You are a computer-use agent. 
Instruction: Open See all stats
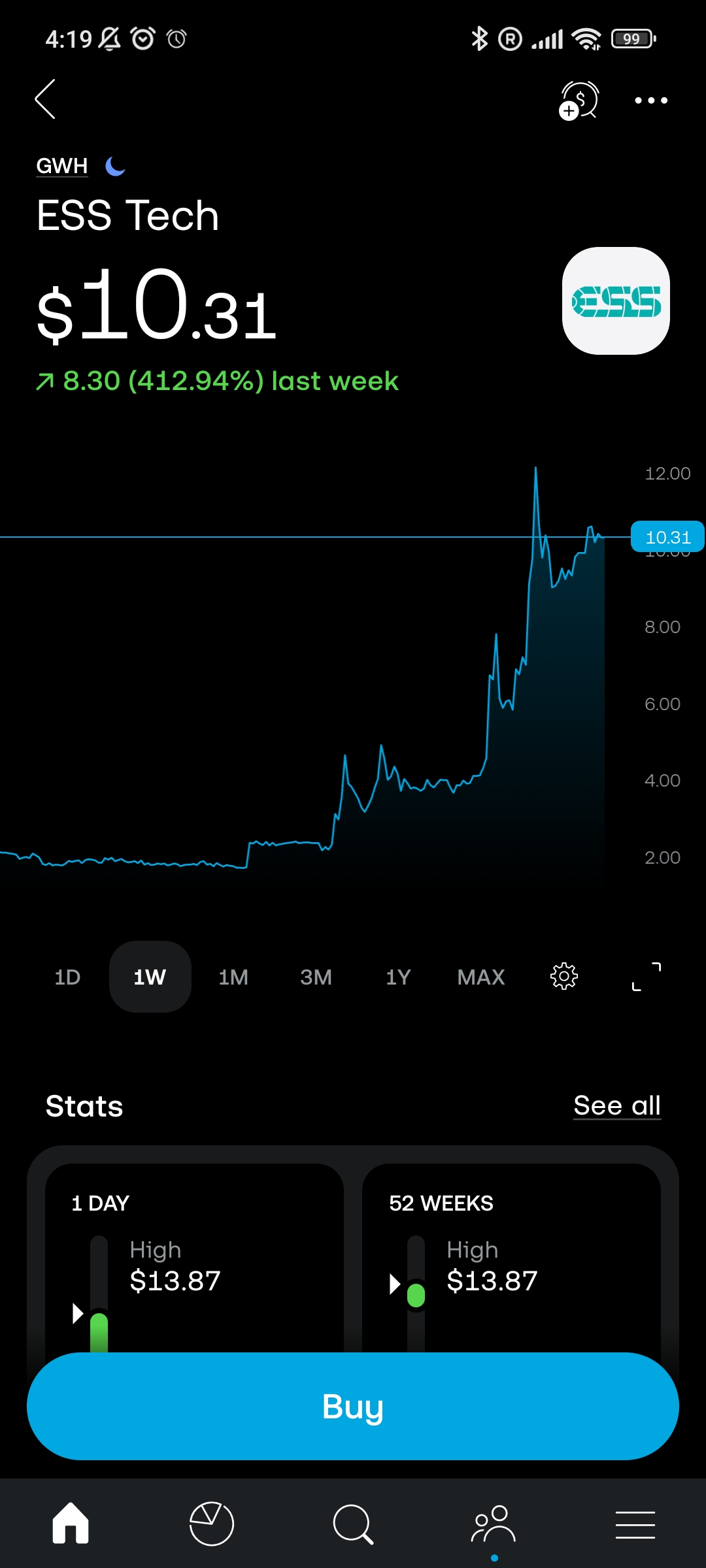616,1105
